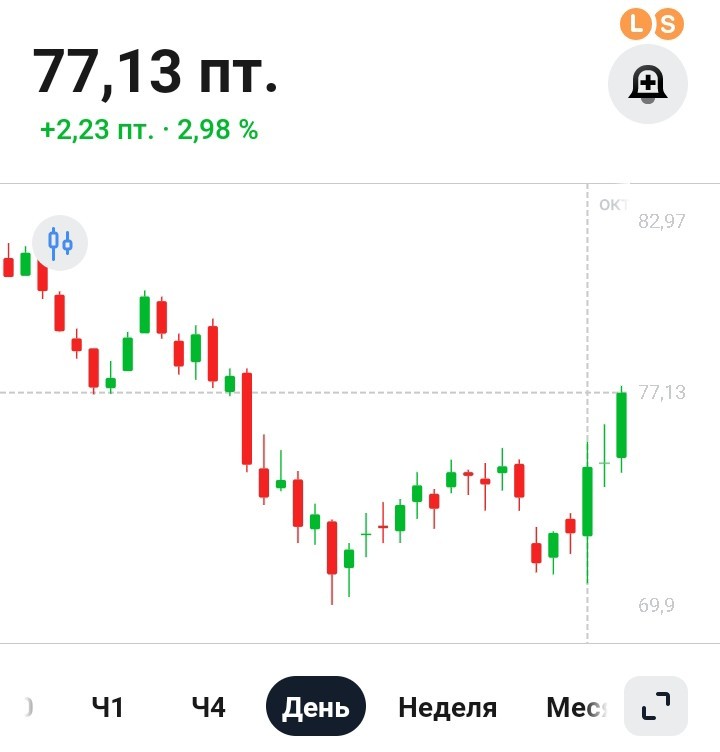Select the День timeframe
The width and height of the screenshot is (720, 752).
click(316, 706)
